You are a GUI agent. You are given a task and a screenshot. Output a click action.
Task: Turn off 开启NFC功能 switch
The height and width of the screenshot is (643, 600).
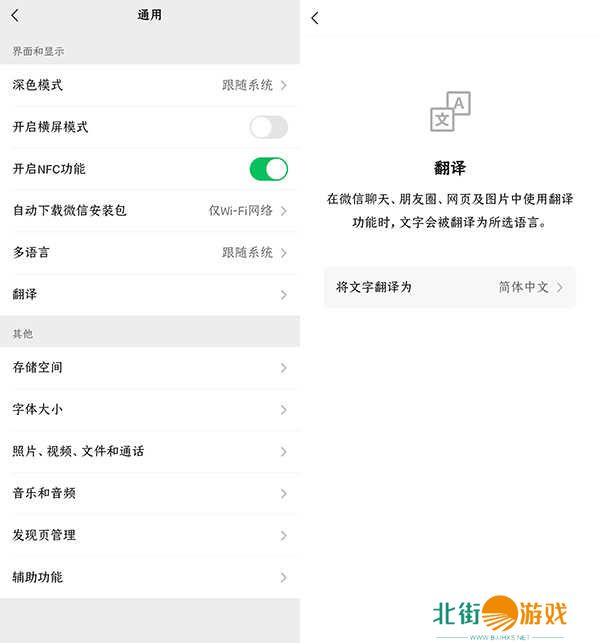(268, 169)
